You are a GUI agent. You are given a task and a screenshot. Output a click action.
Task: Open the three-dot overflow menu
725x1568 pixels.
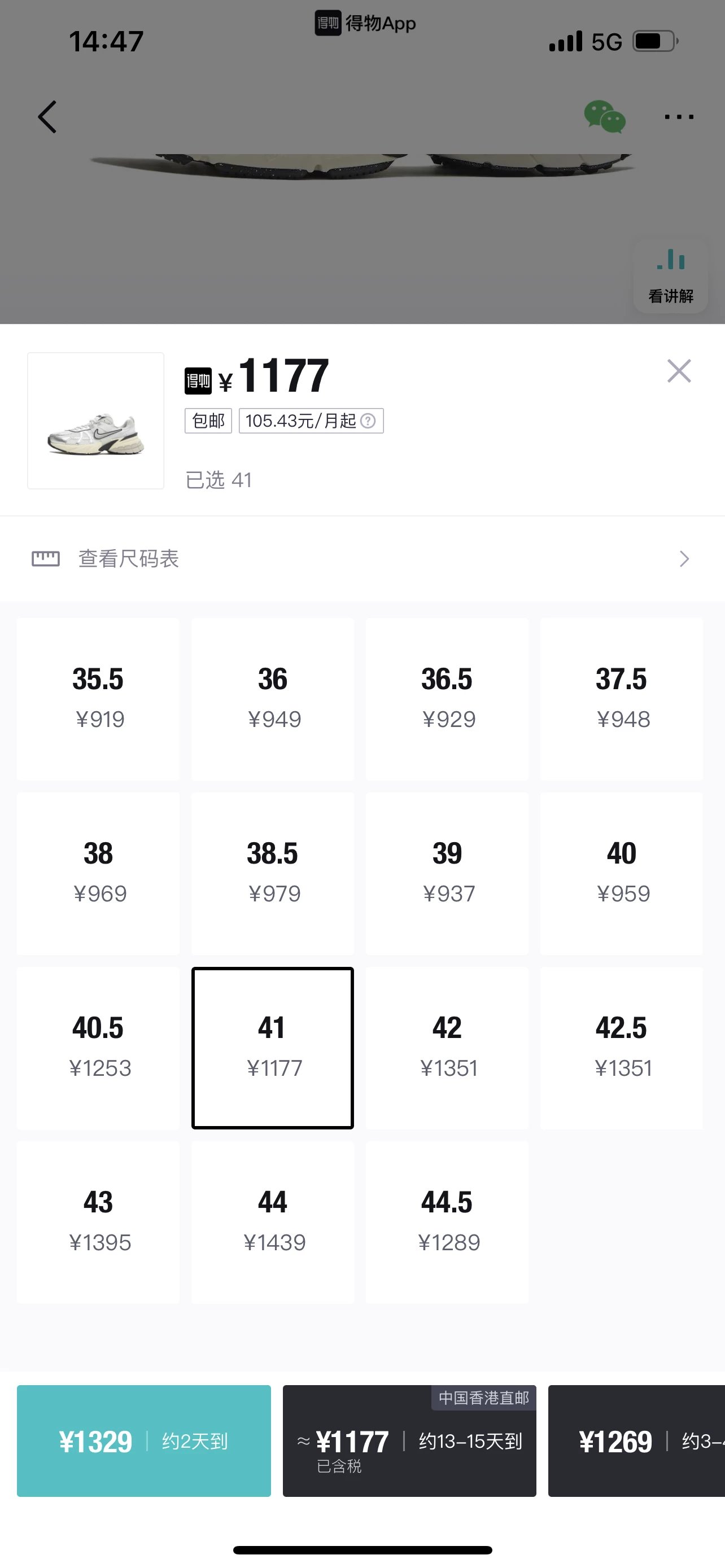679,116
